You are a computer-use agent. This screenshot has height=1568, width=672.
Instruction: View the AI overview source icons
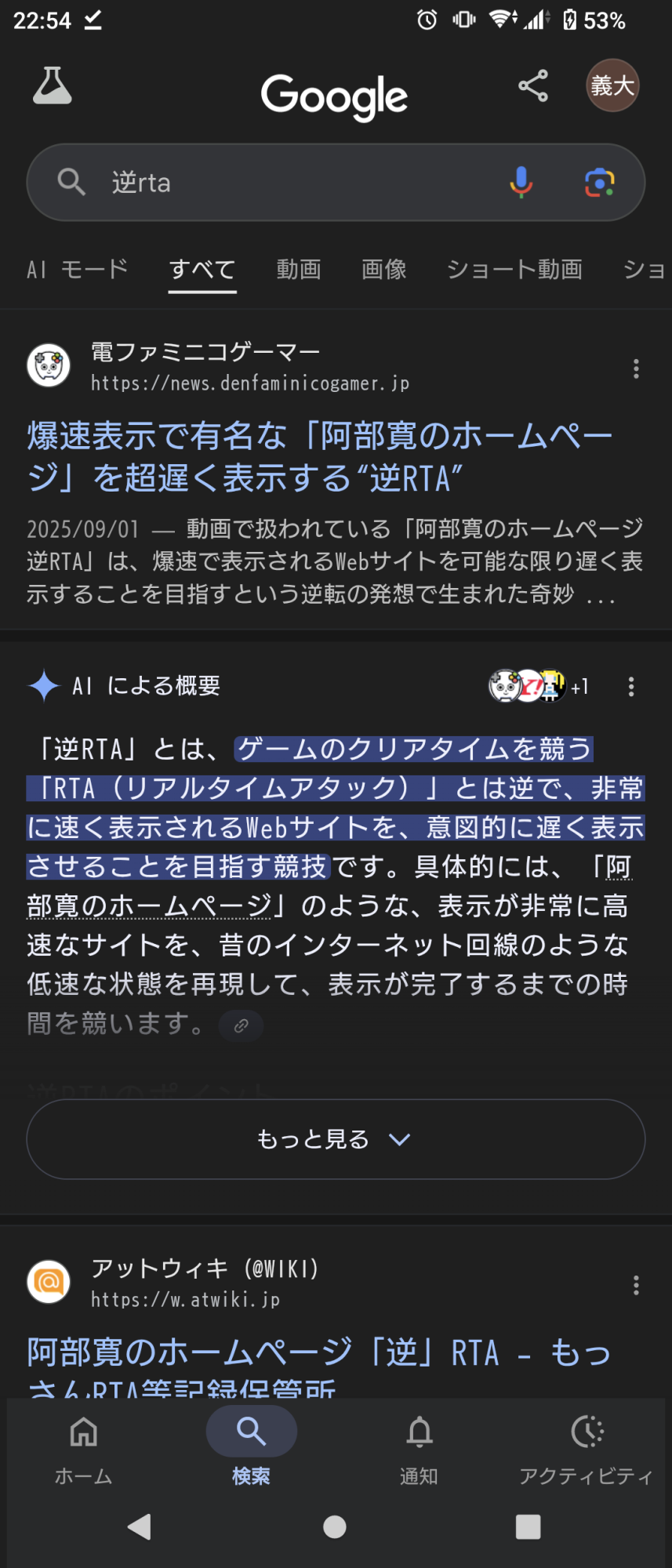[x=536, y=687]
